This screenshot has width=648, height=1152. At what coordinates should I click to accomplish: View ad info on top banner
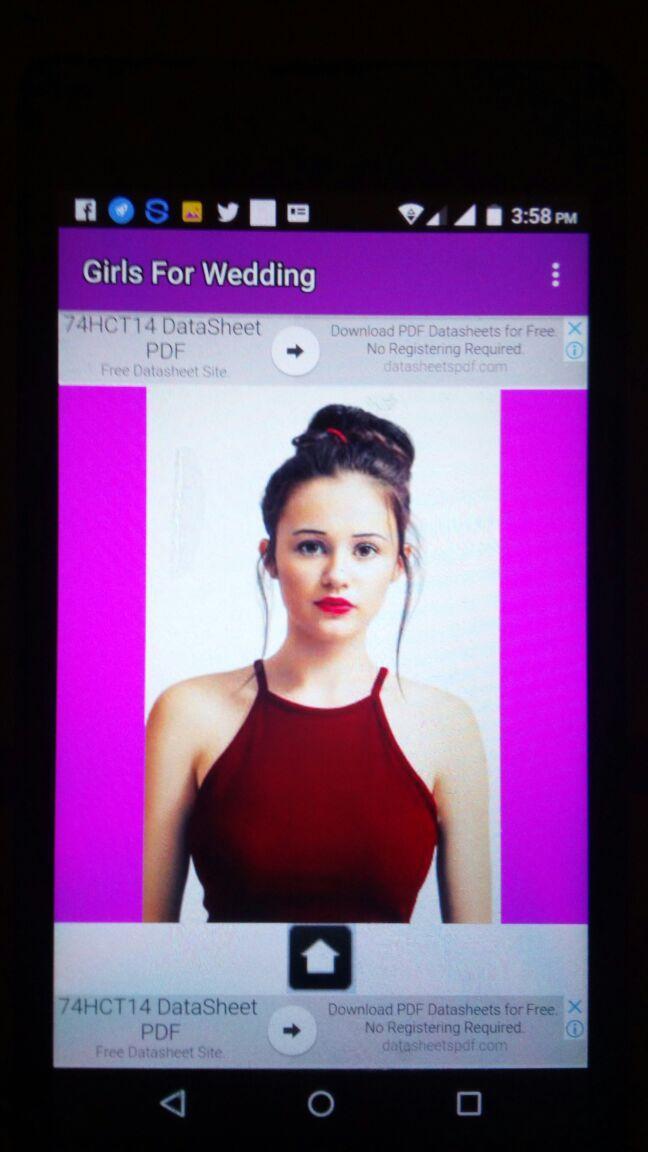pyautogui.click(x=575, y=351)
